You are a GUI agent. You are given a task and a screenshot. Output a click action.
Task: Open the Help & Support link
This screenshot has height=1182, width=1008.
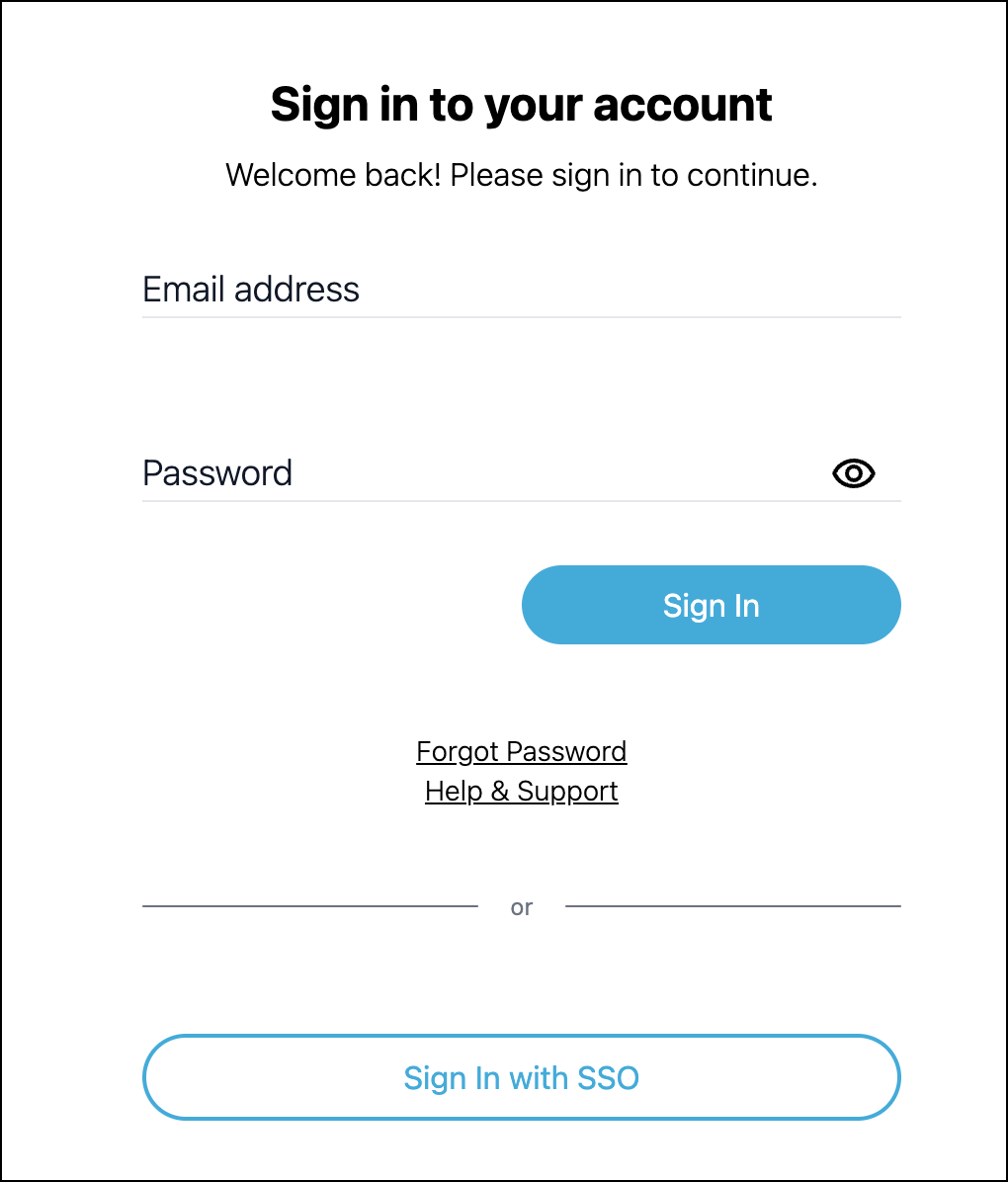click(x=521, y=791)
